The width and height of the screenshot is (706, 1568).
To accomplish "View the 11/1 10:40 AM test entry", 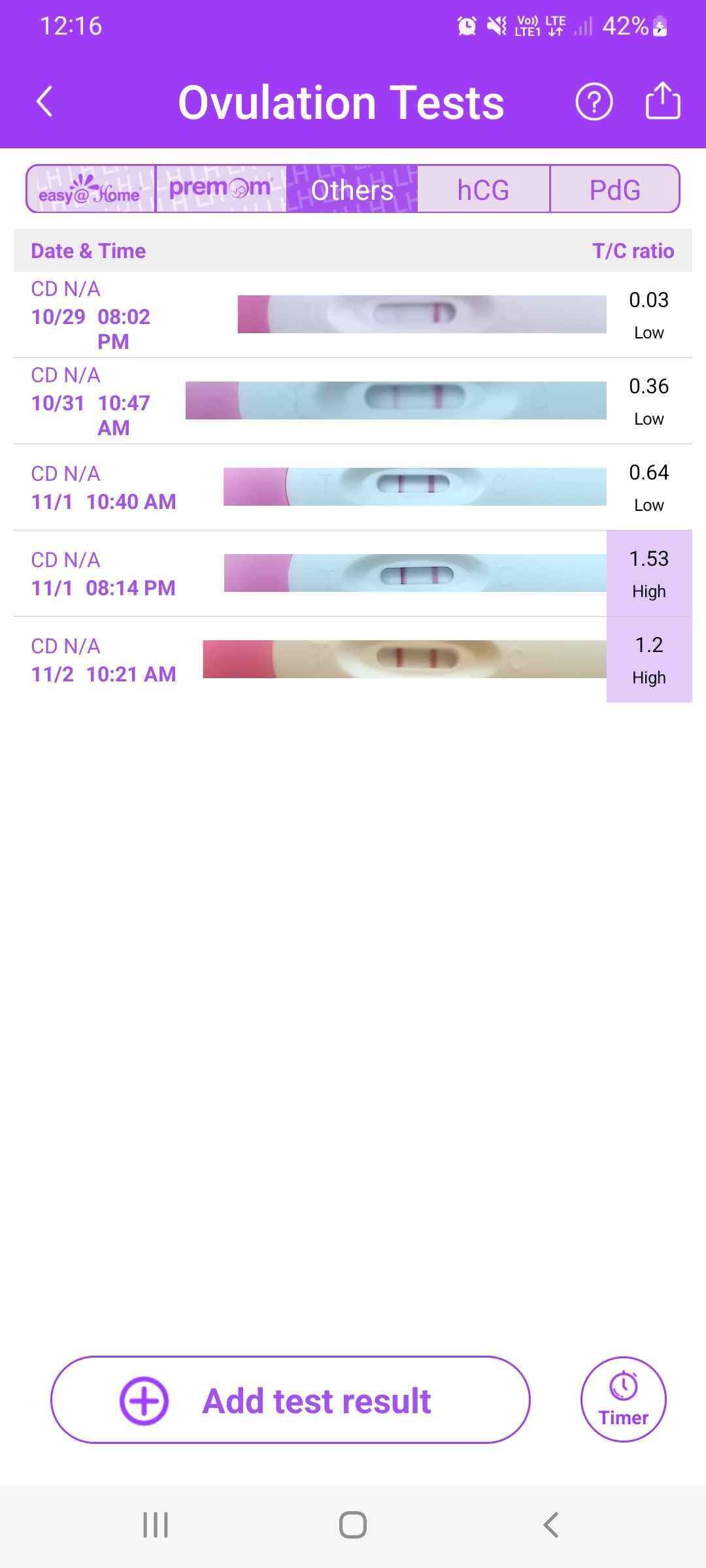I will click(353, 487).
